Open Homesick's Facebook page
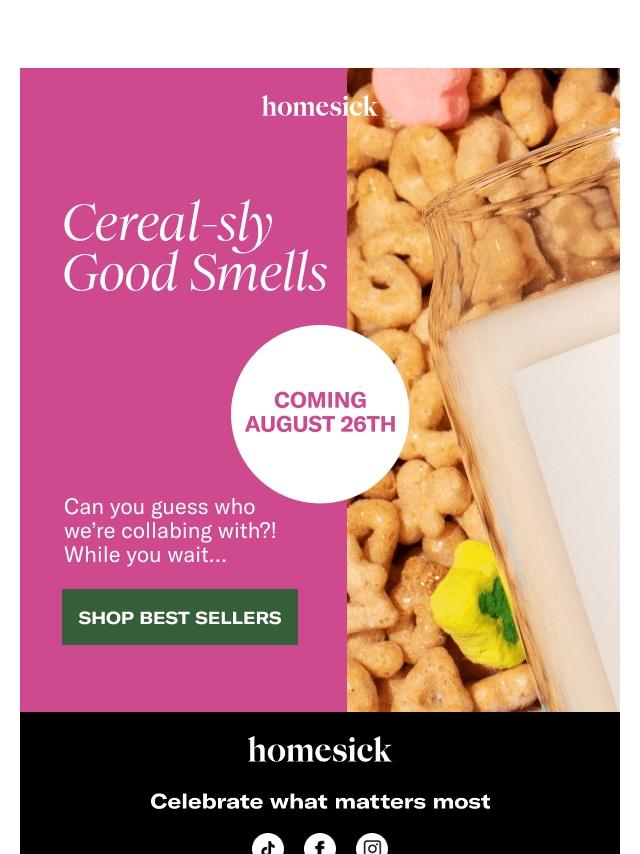Image resolution: width=640 pixels, height=854 pixels. [320, 845]
